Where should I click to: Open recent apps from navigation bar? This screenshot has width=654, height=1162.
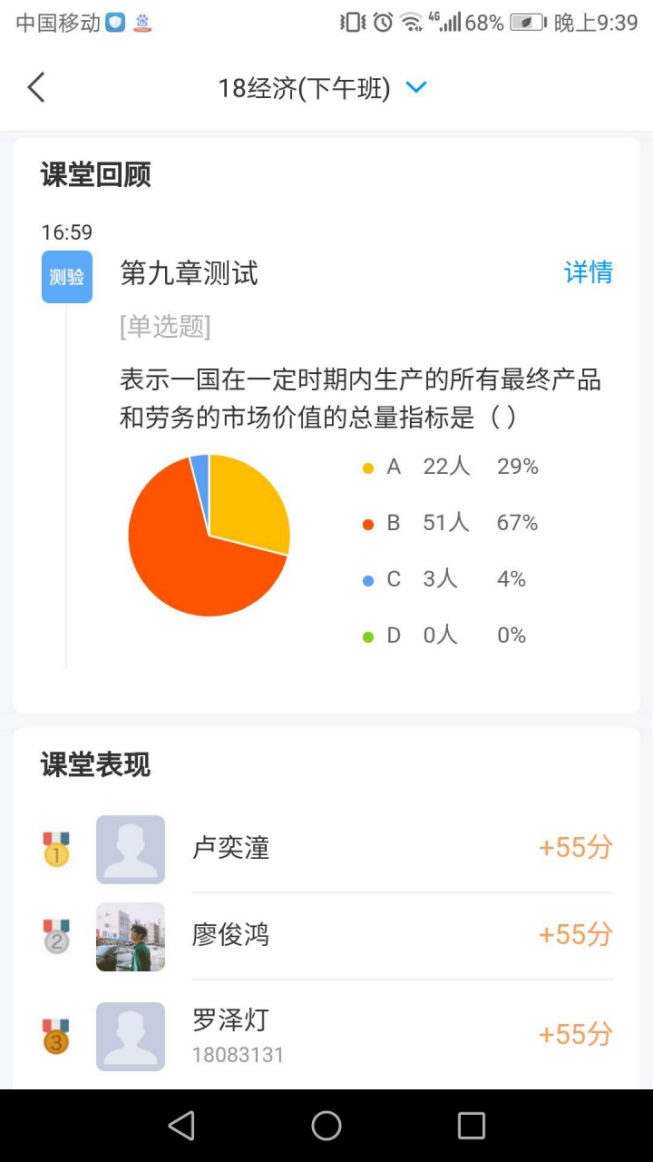471,1126
